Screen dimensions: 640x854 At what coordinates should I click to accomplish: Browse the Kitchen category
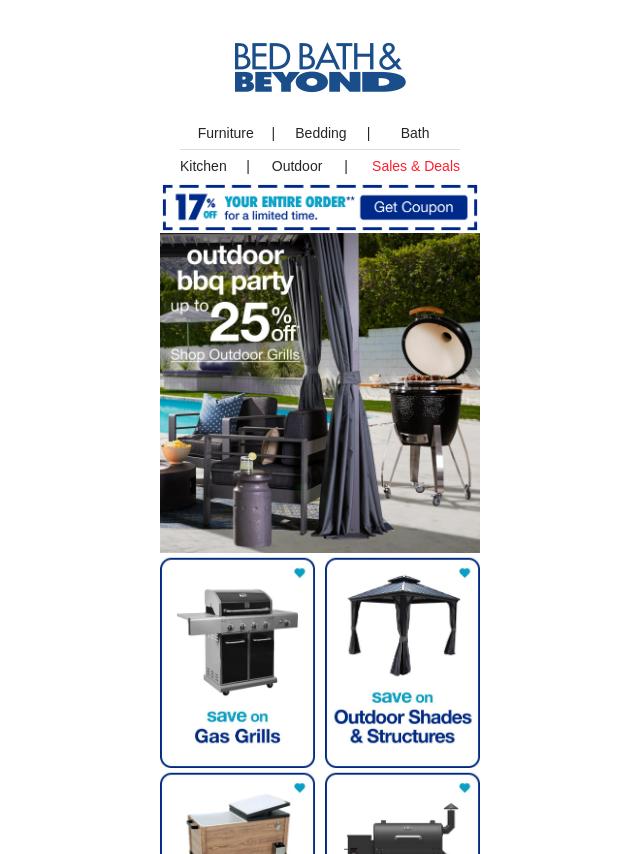(203, 166)
